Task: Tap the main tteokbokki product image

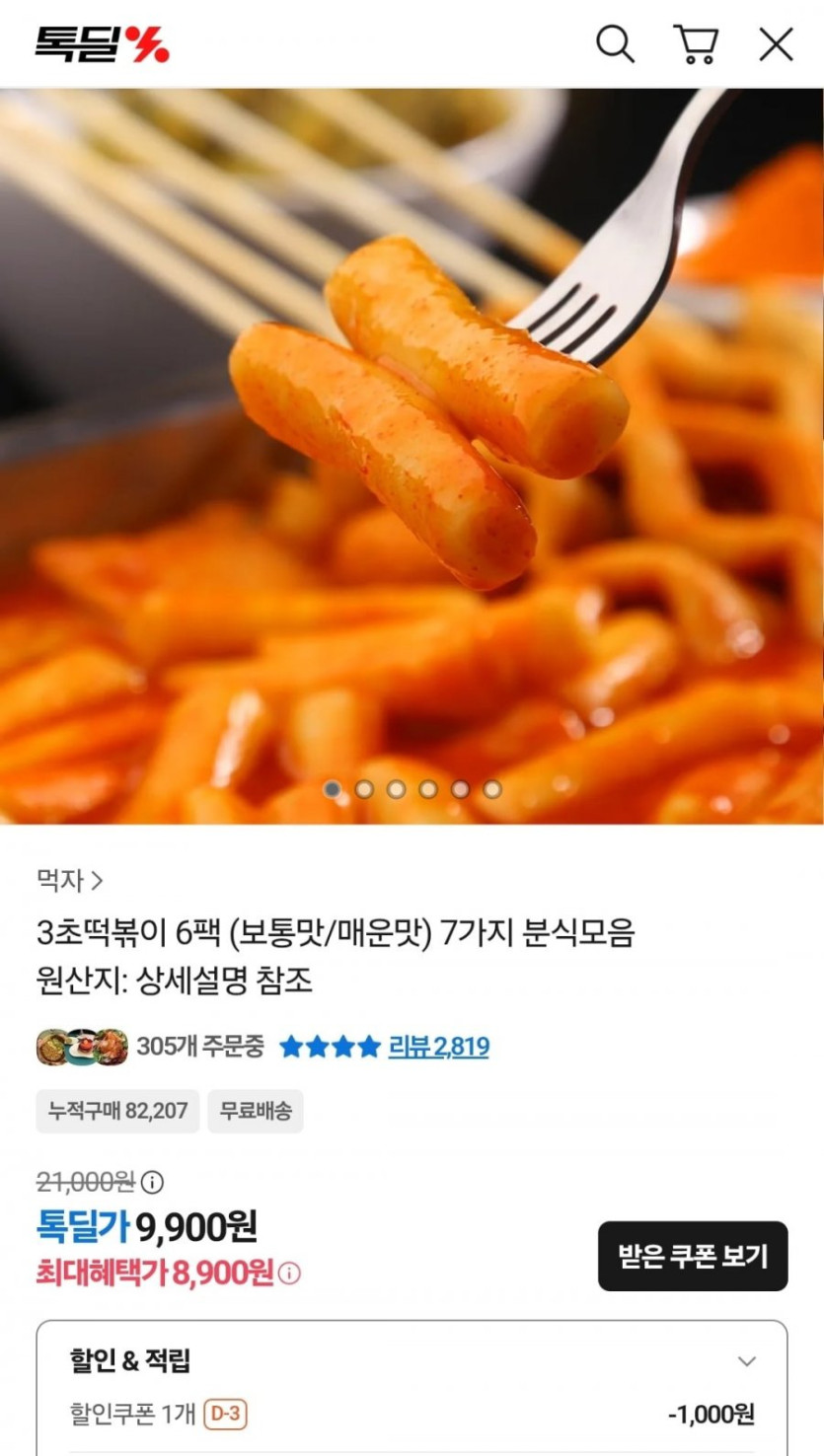Action: pos(412,454)
